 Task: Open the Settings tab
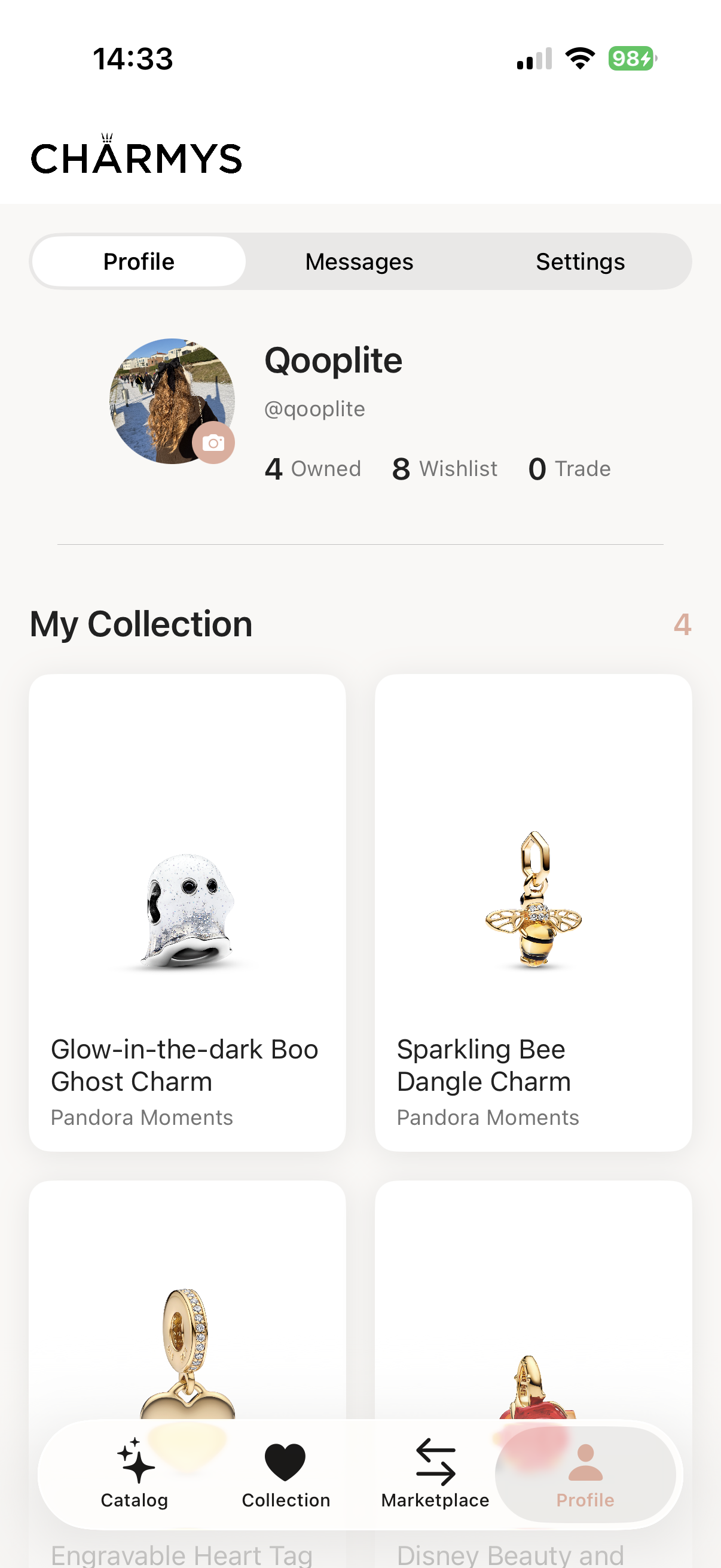click(x=580, y=262)
